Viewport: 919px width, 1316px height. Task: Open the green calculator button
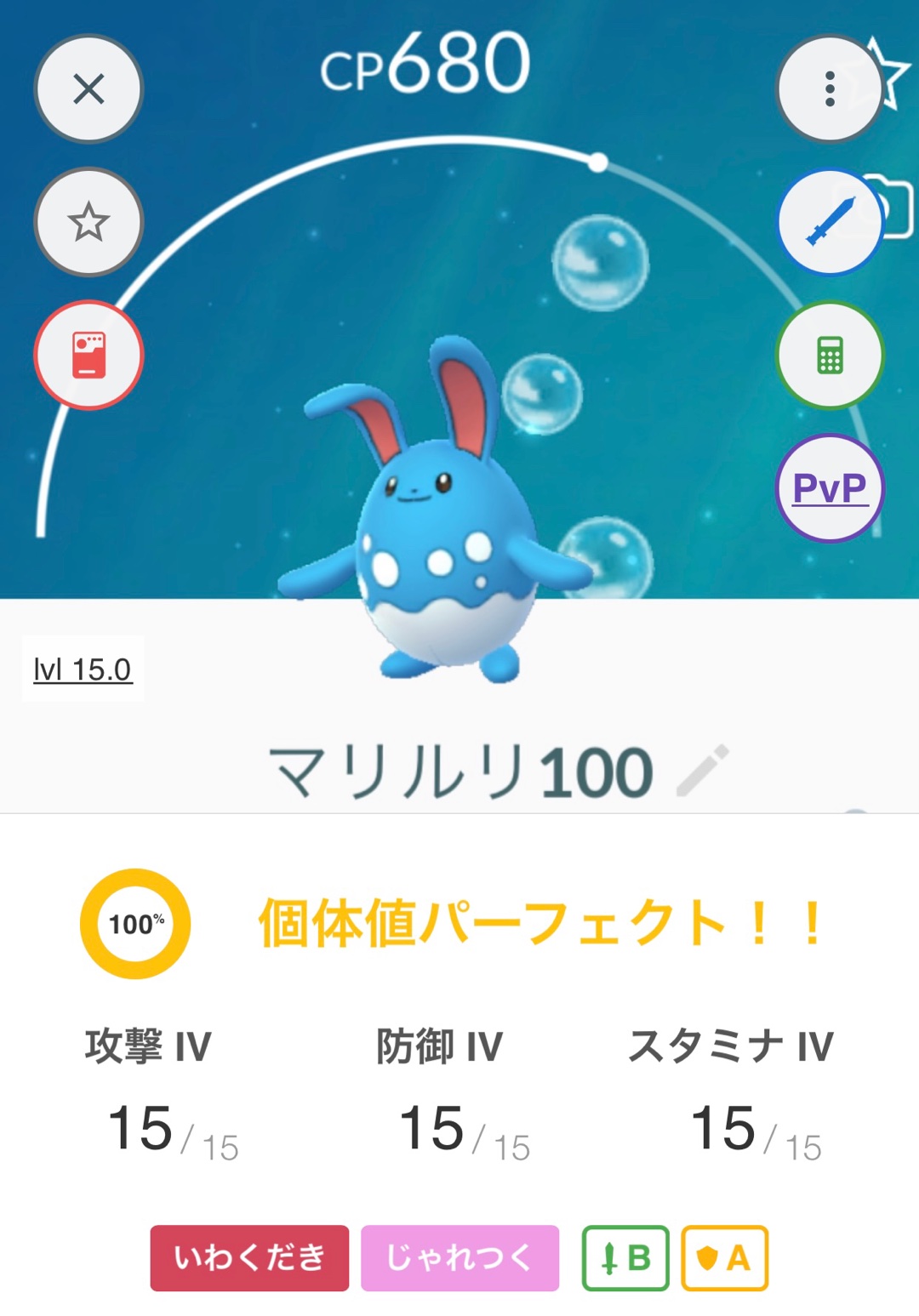tap(830, 355)
